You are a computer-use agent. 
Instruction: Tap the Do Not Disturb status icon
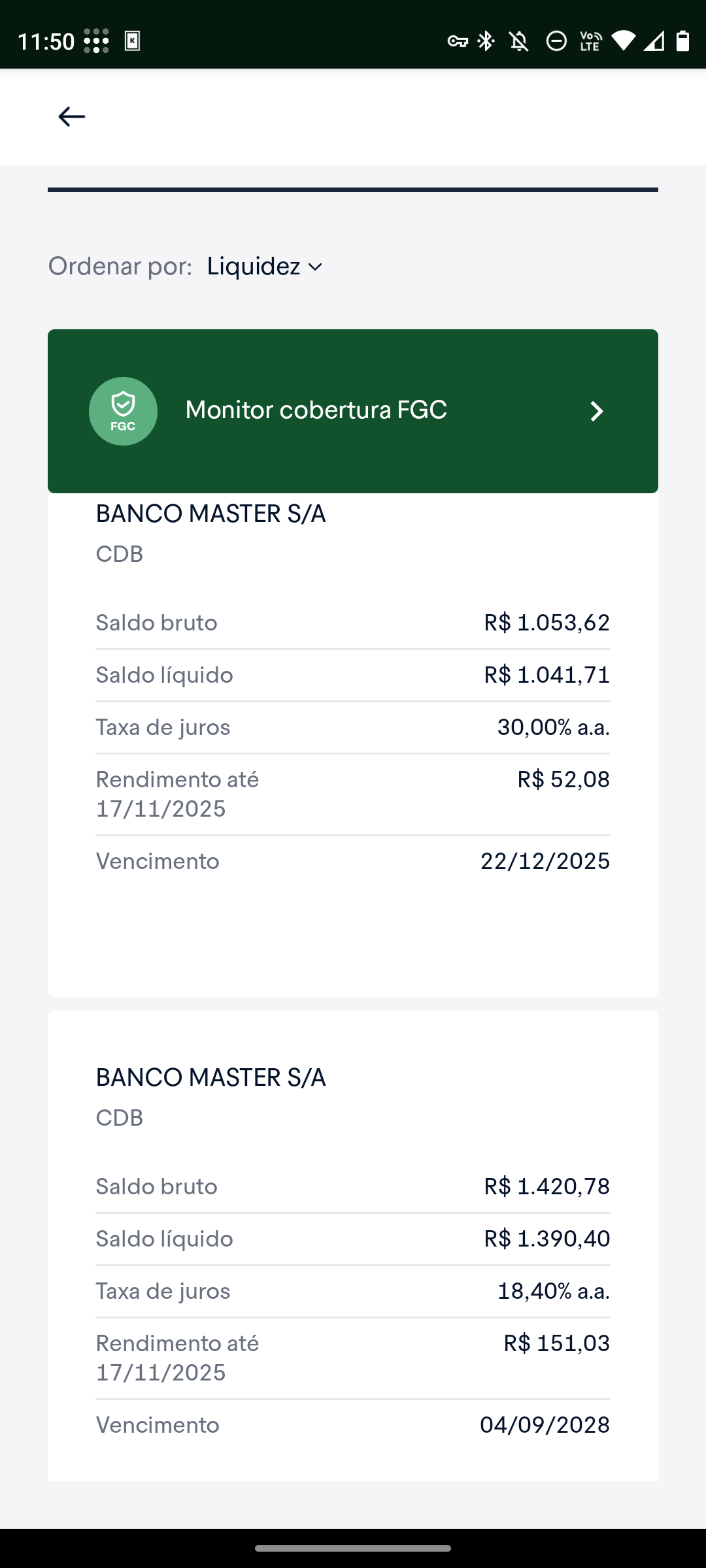coord(555,41)
